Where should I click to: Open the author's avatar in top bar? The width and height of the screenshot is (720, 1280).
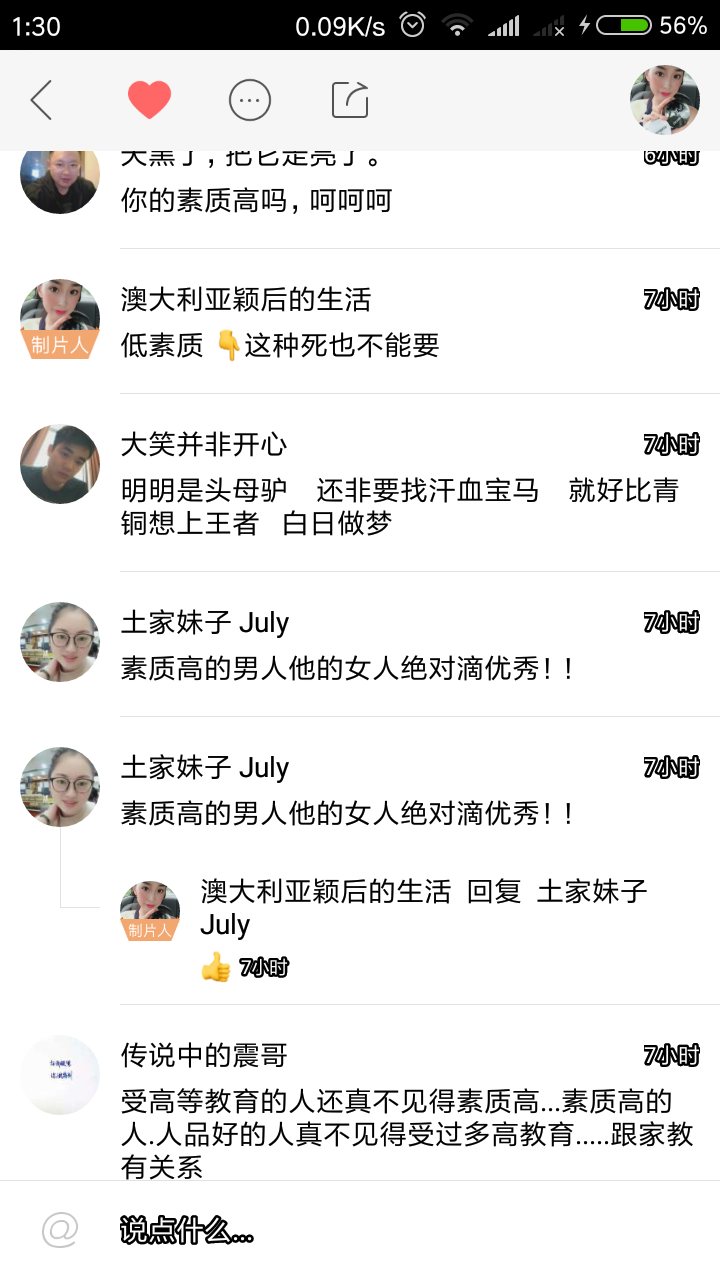pyautogui.click(x=664, y=100)
